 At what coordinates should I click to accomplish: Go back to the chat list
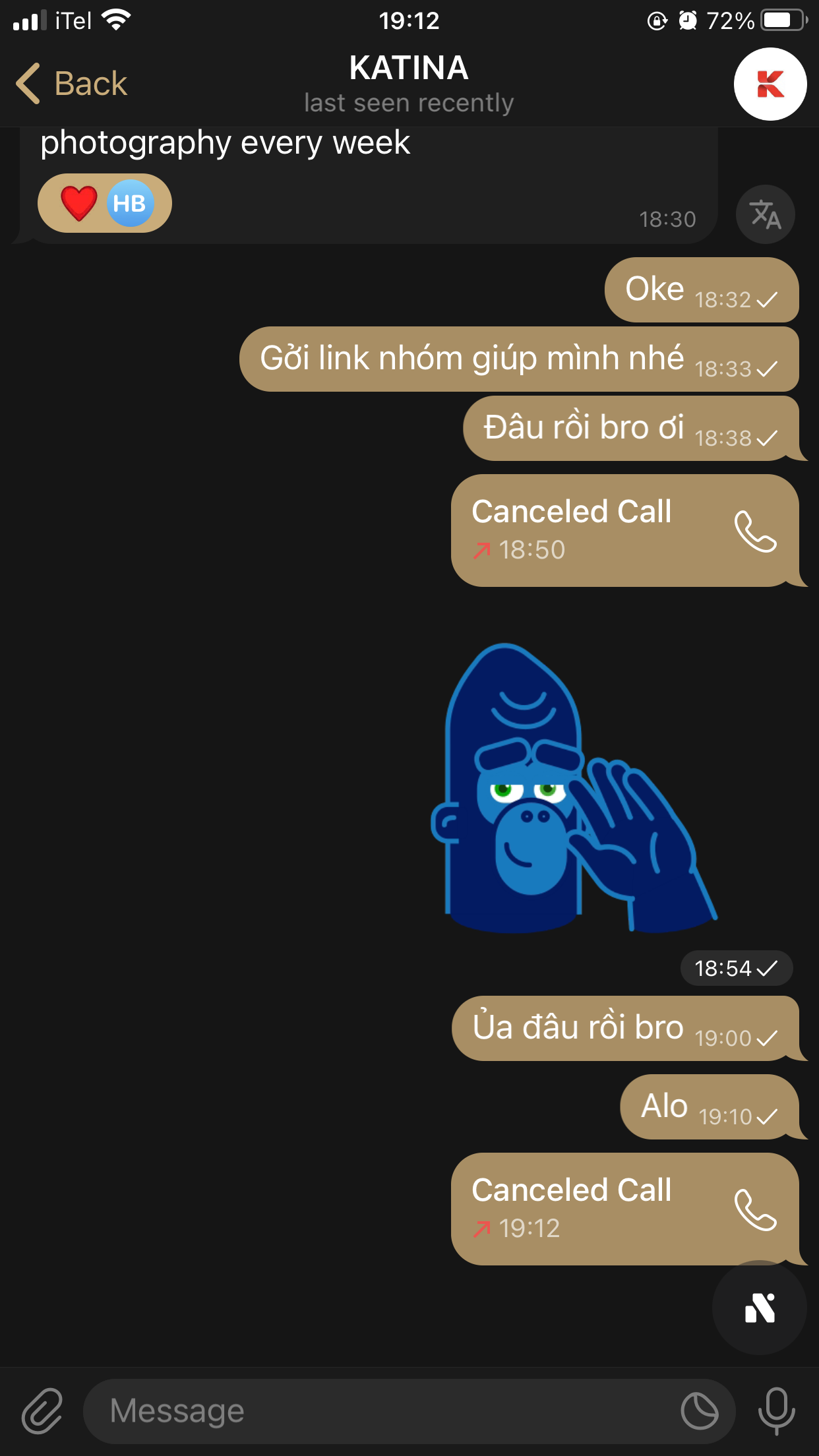click(71, 84)
